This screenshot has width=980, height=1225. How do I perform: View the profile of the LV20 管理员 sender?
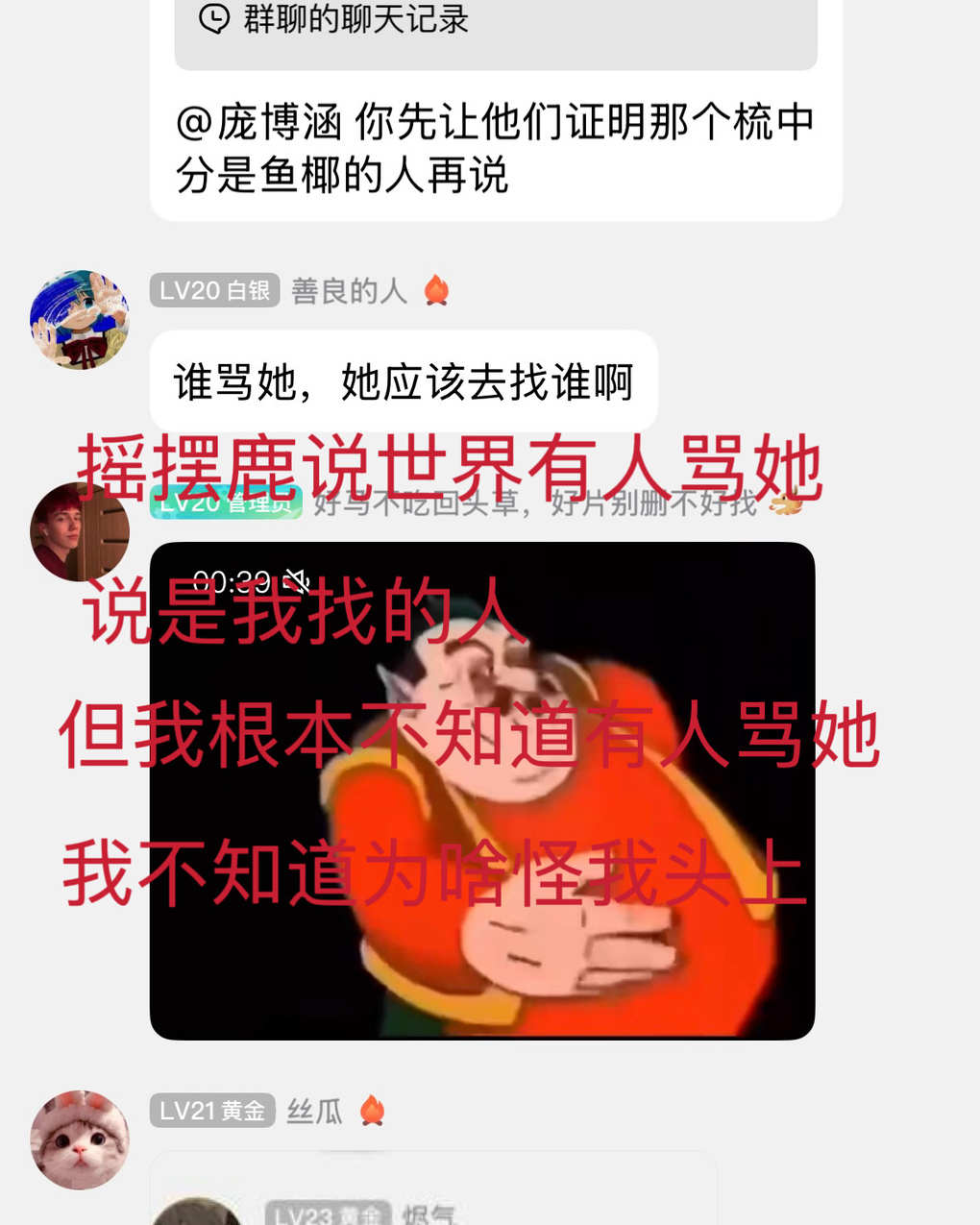tap(79, 533)
